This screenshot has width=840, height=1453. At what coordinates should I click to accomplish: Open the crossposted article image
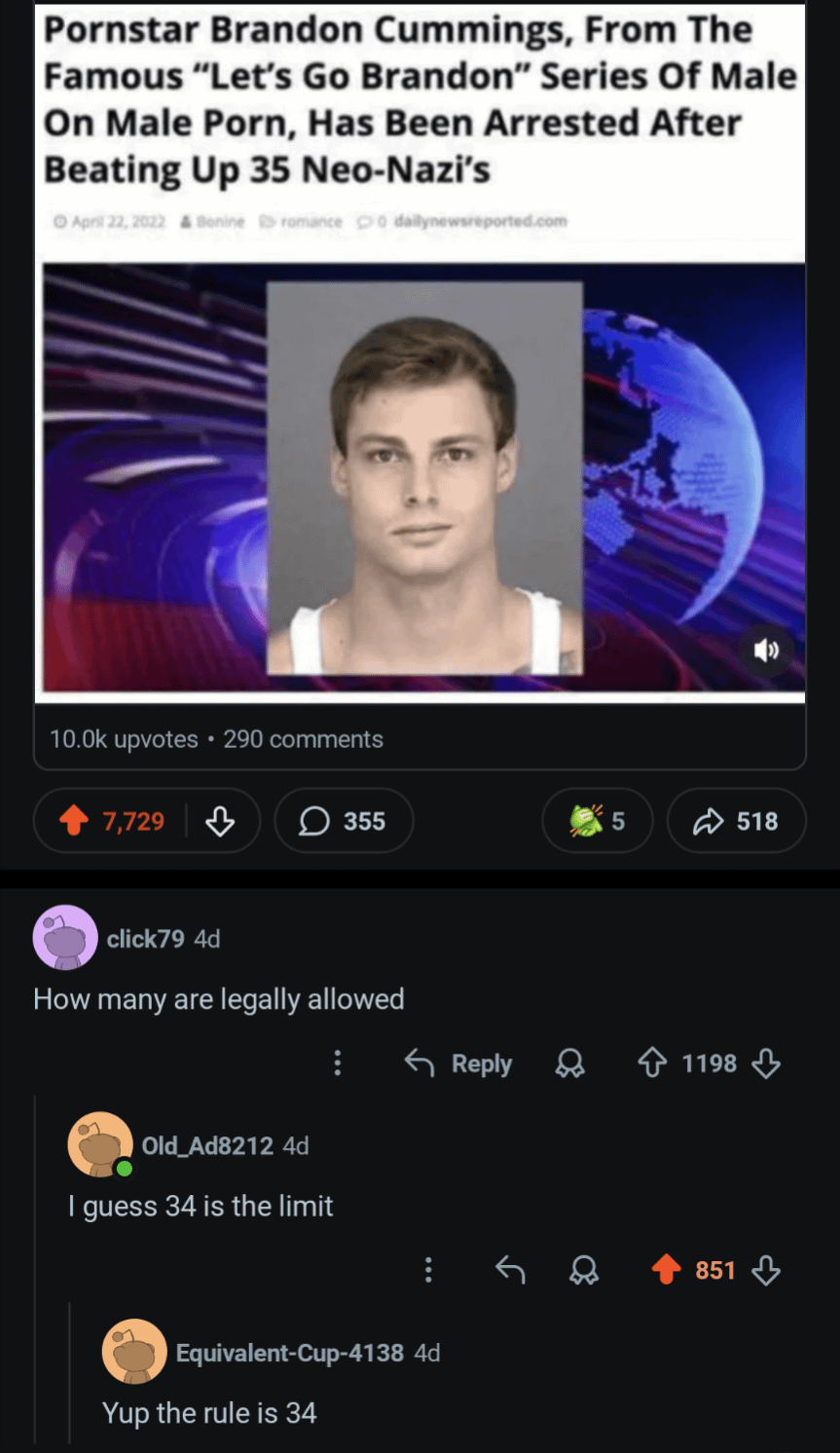(420, 477)
